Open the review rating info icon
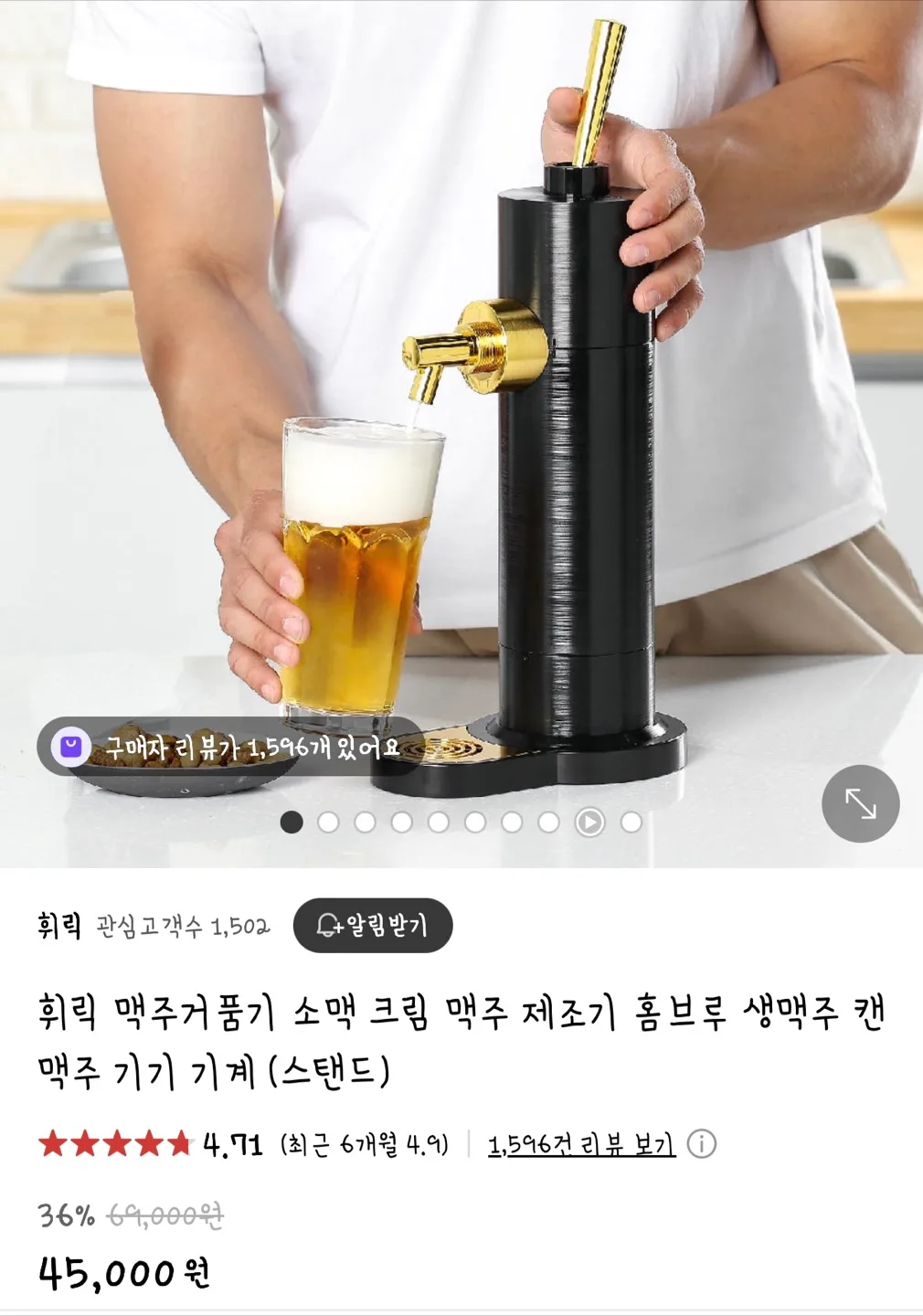The height and width of the screenshot is (1316, 923). pyautogui.click(x=702, y=1143)
